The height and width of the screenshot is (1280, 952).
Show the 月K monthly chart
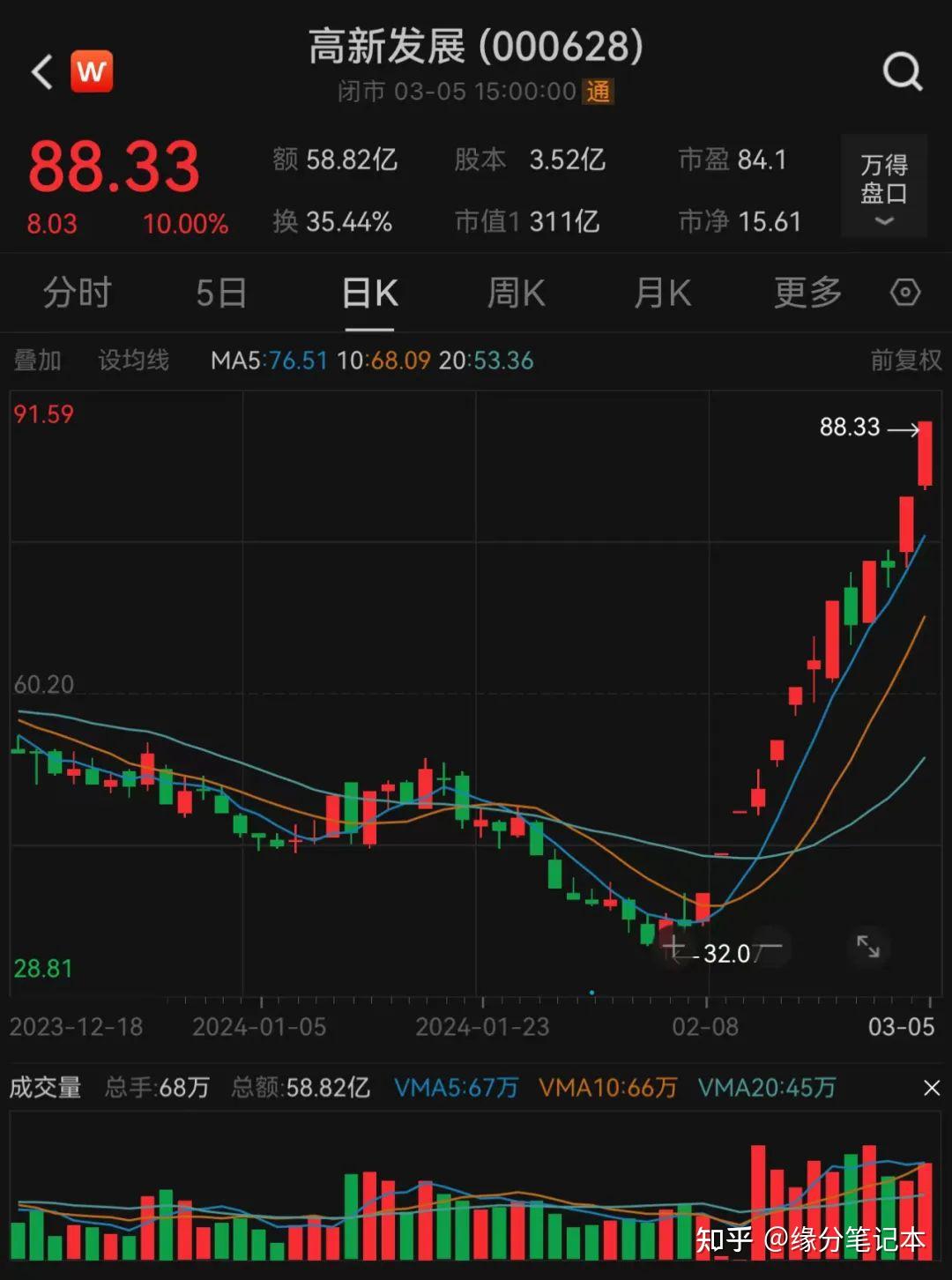point(662,293)
